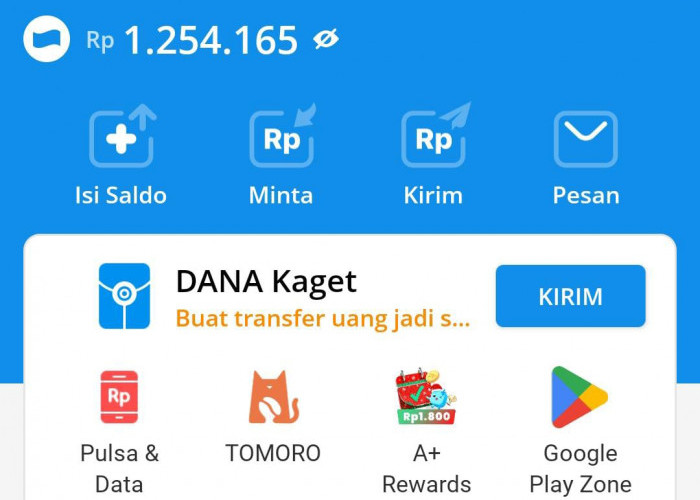700x500 pixels.
Task: Open Kirim to send money
Action: (433, 140)
